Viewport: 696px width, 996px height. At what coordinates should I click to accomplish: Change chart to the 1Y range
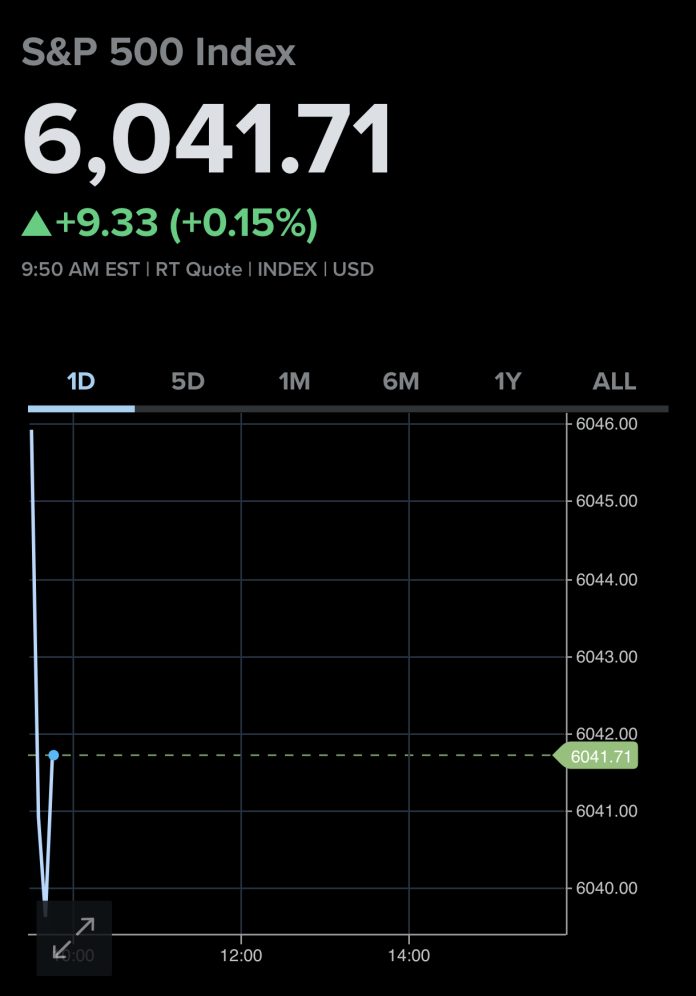tap(508, 381)
